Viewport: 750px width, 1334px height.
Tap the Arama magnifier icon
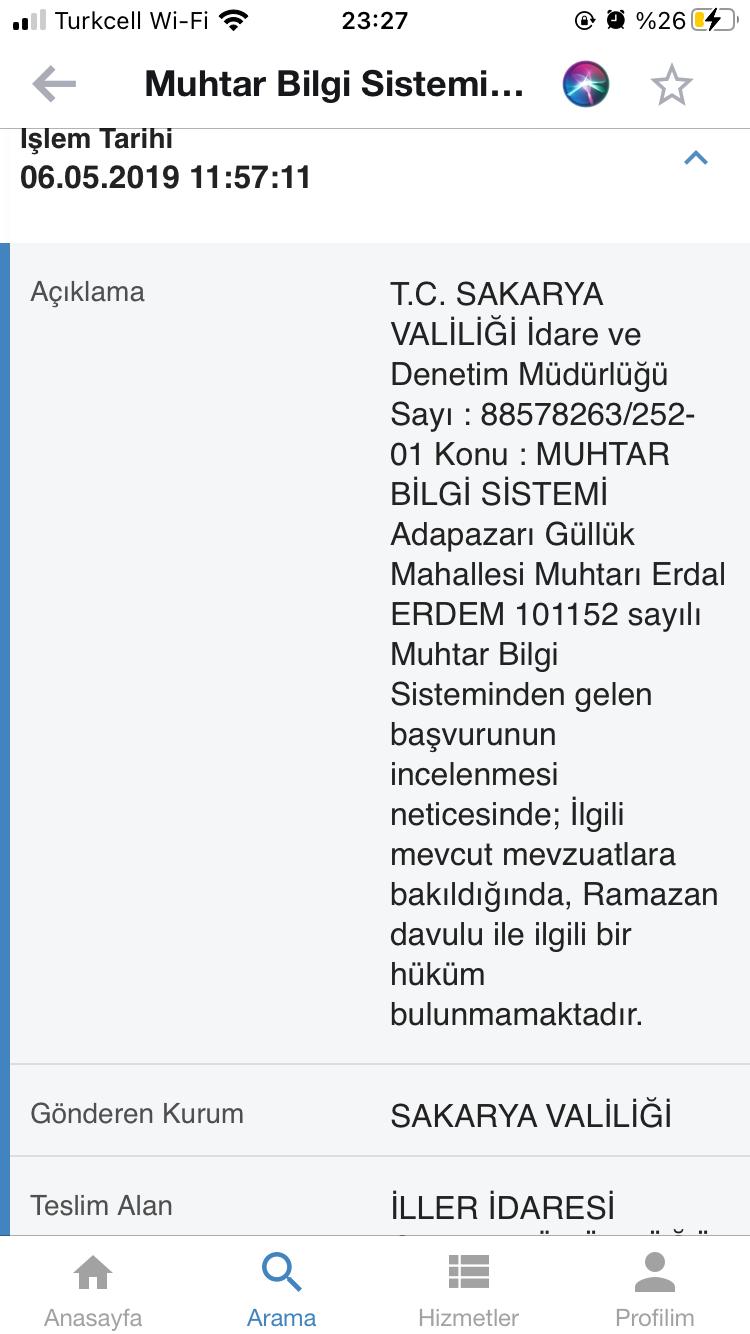(280, 1273)
